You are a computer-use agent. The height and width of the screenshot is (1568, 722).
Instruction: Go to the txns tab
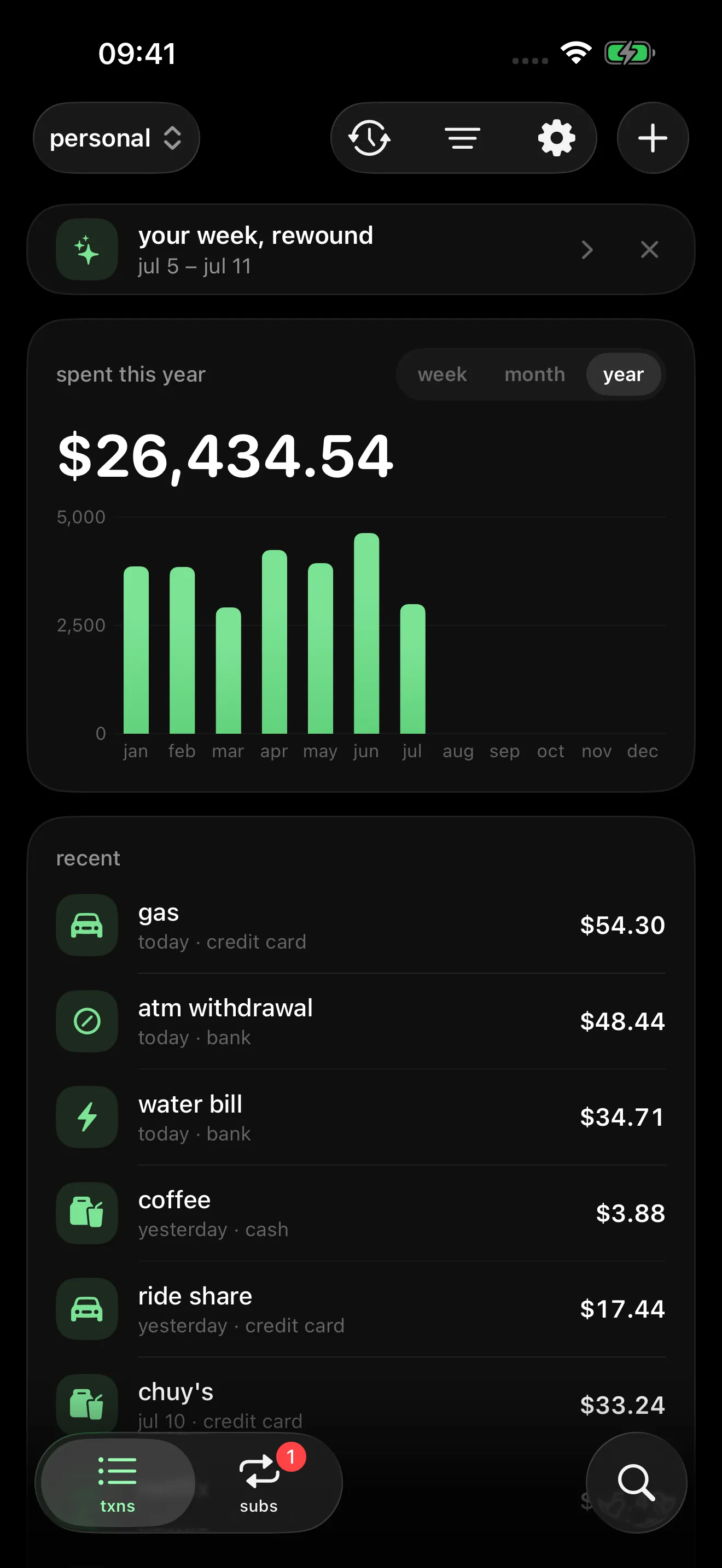118,1483
